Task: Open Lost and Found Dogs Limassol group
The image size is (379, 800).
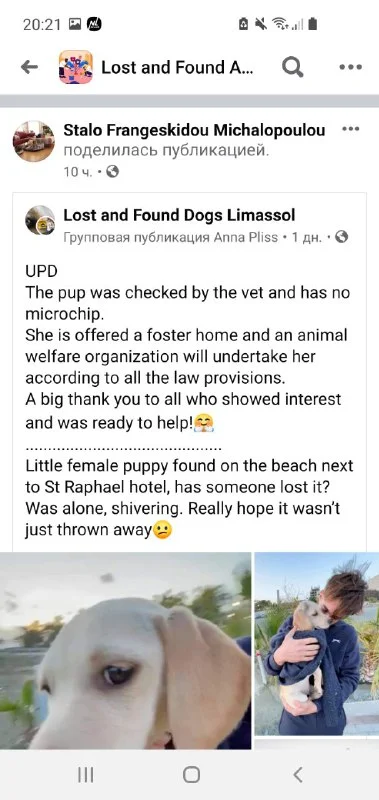Action: point(179,215)
